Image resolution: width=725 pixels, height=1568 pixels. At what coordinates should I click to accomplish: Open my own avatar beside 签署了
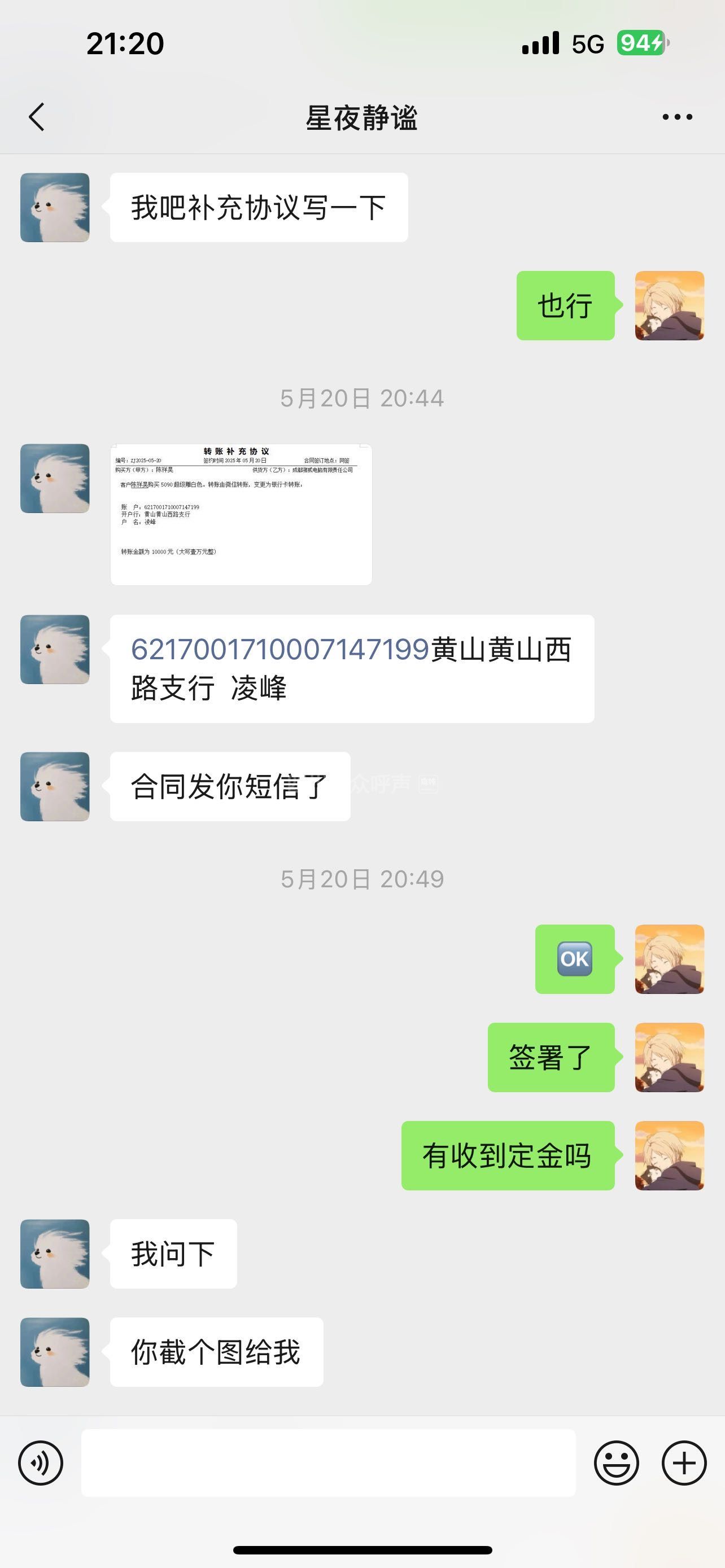tap(669, 1057)
